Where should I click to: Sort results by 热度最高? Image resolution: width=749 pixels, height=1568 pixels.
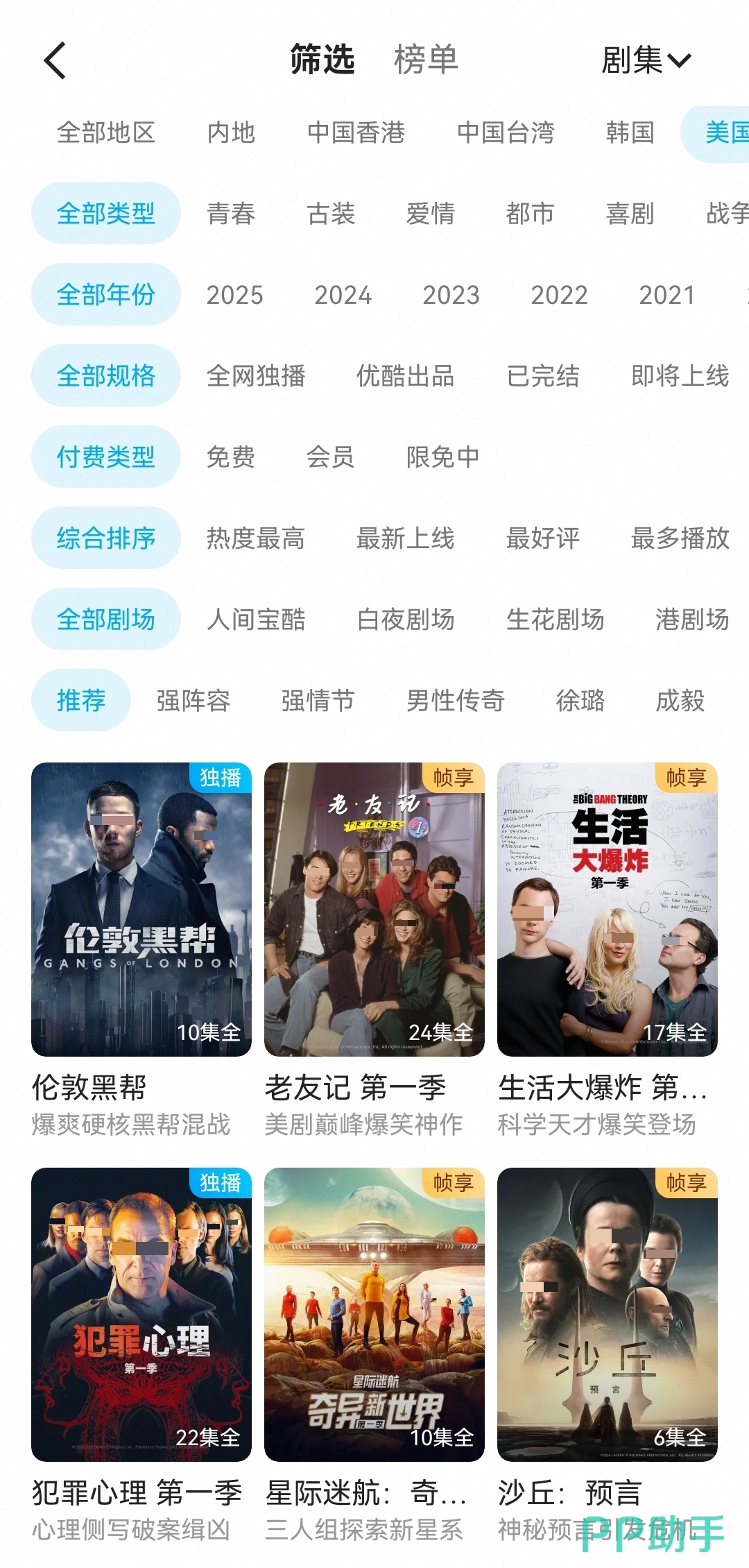point(255,538)
